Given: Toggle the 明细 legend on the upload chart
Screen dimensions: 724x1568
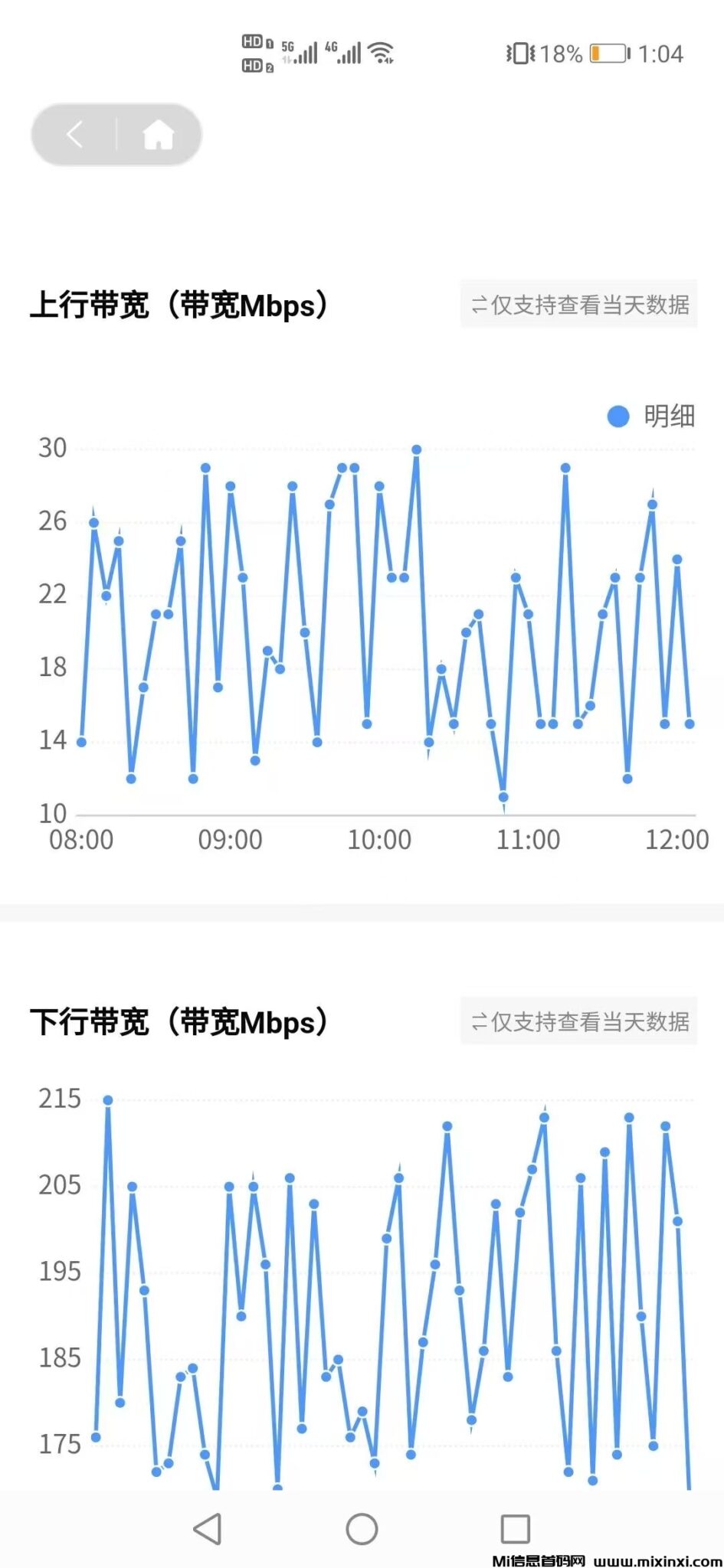Looking at the screenshot, I should (x=650, y=416).
